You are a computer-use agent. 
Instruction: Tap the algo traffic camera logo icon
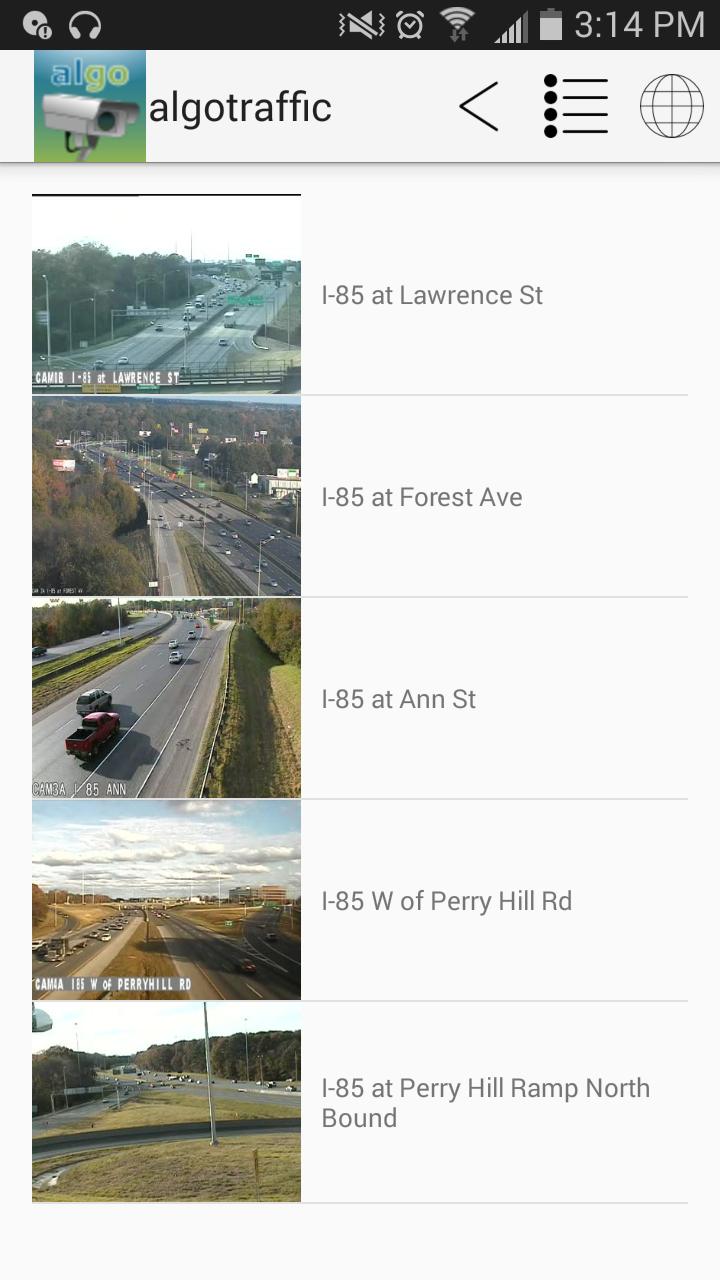coord(90,104)
